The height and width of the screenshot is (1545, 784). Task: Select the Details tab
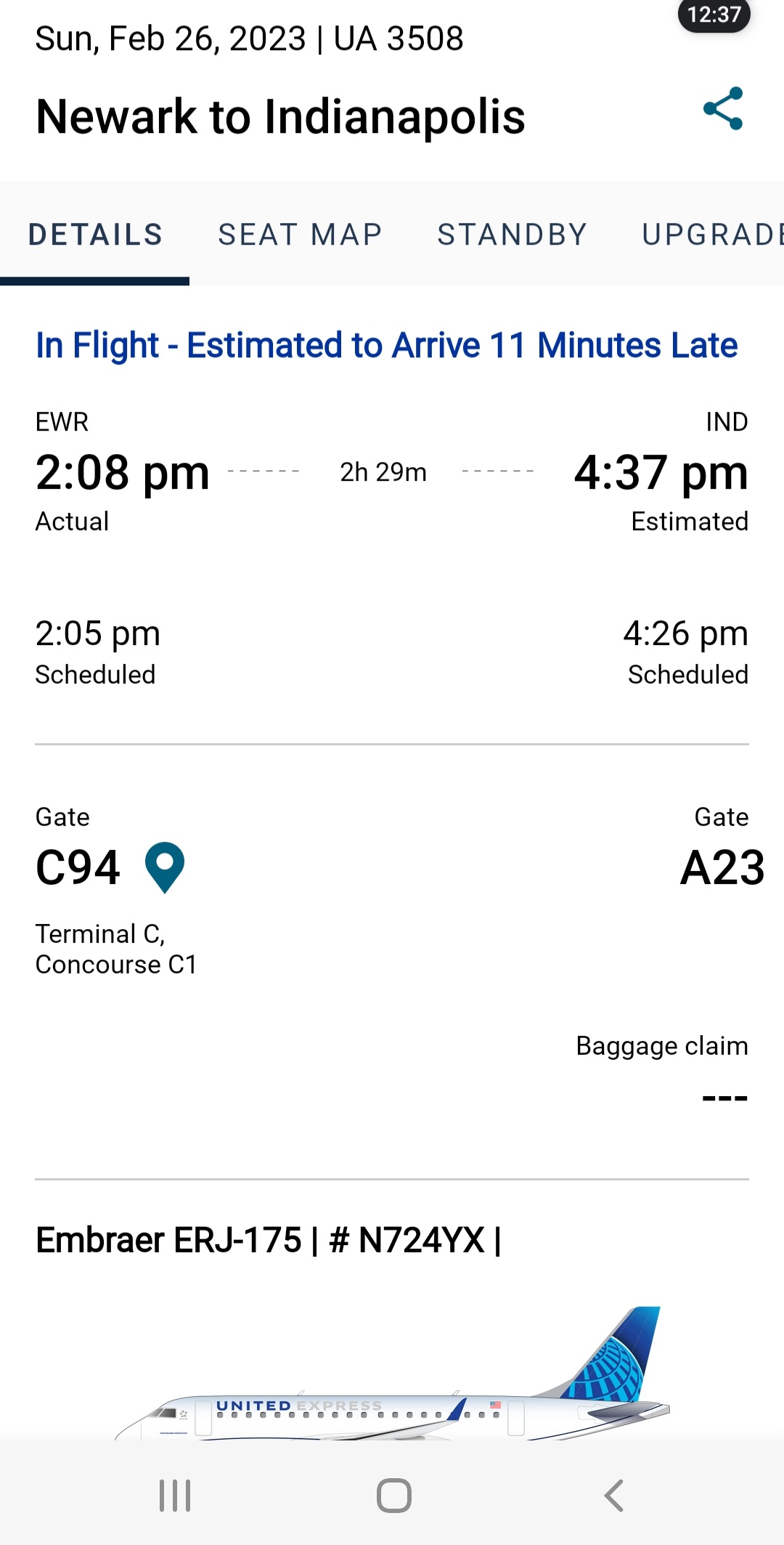point(95,235)
